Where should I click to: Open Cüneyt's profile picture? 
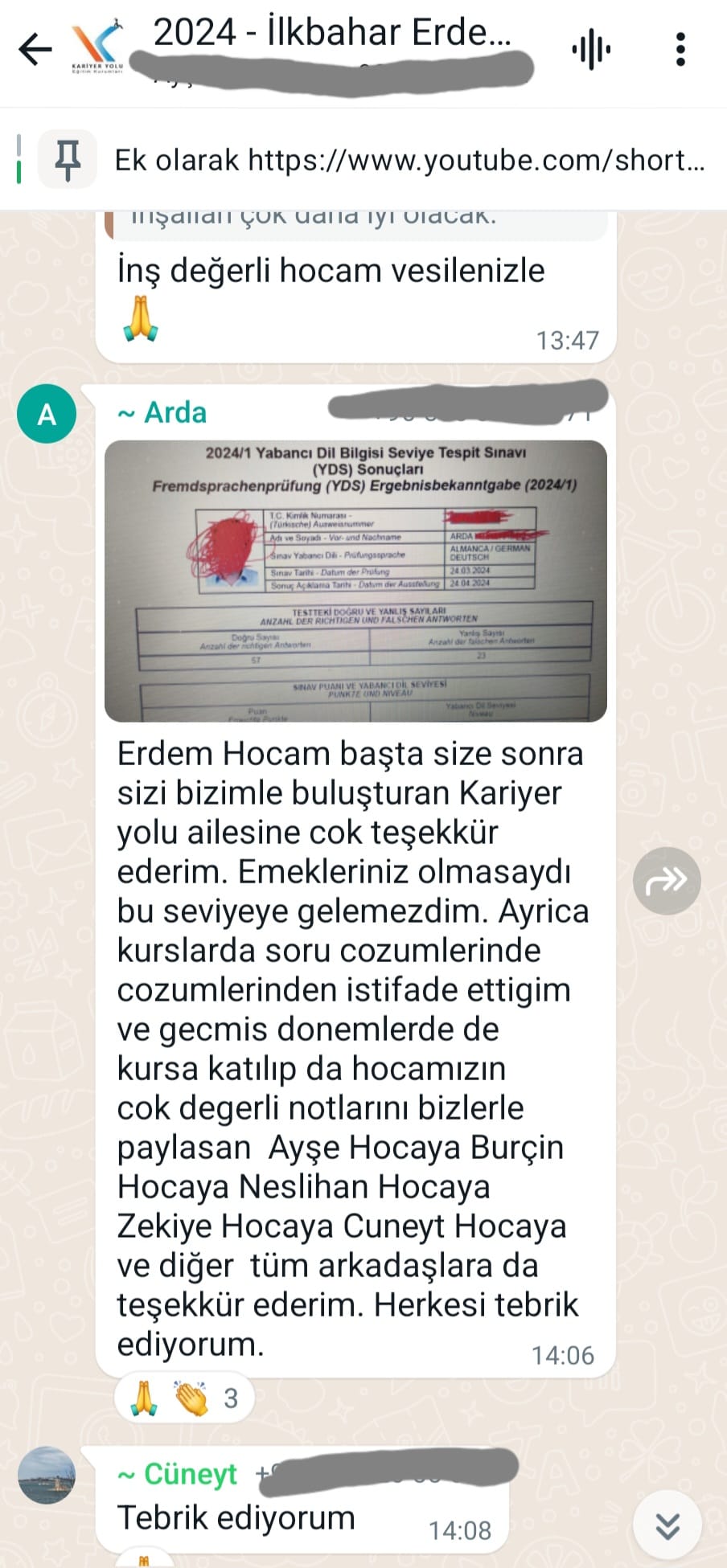click(47, 1476)
